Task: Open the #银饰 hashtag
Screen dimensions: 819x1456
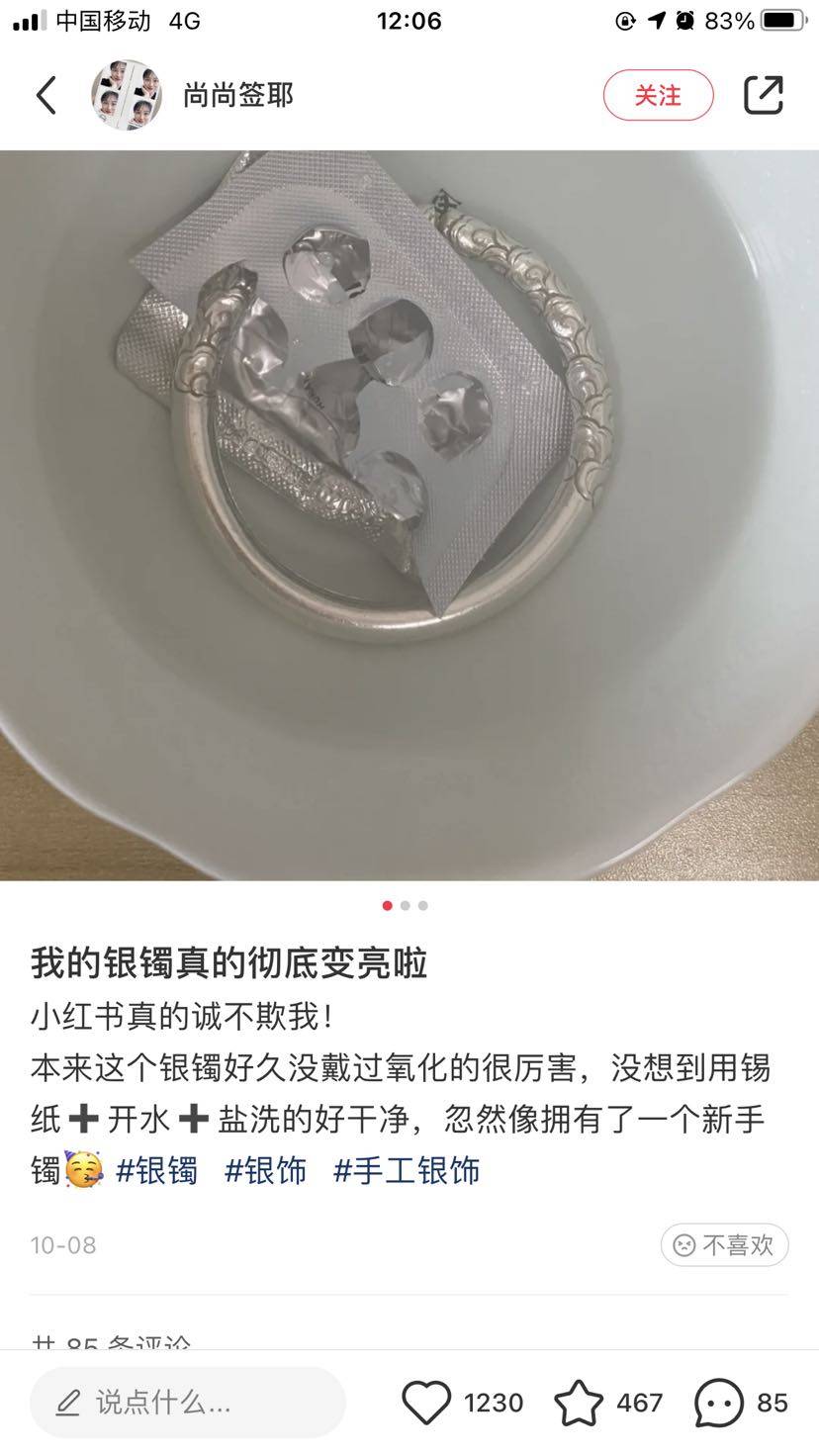Action: click(265, 1171)
